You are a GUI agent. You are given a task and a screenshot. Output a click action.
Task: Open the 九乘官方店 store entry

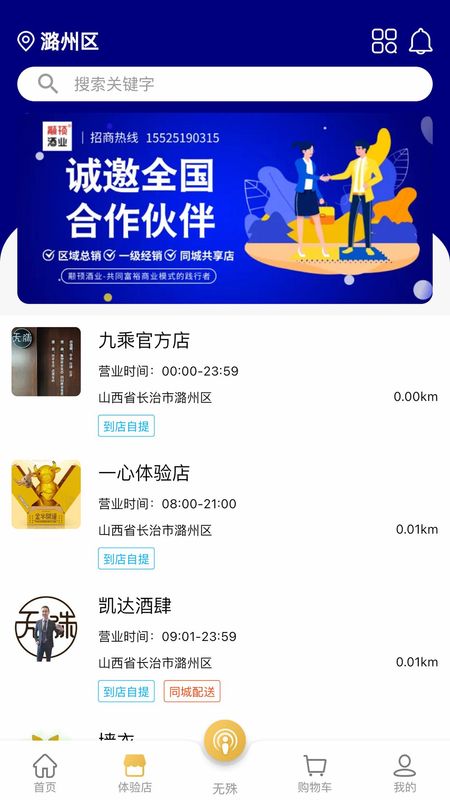(225, 382)
